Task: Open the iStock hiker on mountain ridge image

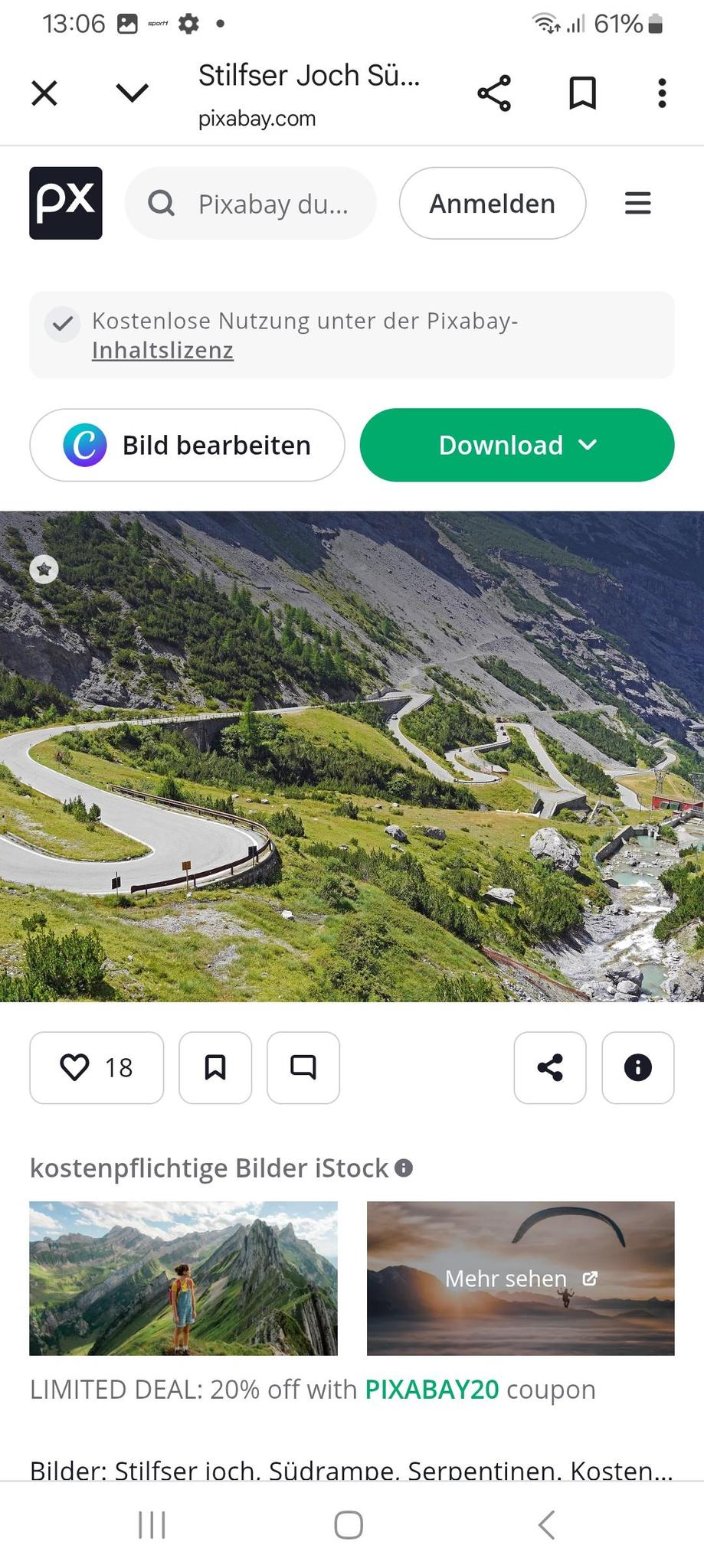Action: point(183,1278)
